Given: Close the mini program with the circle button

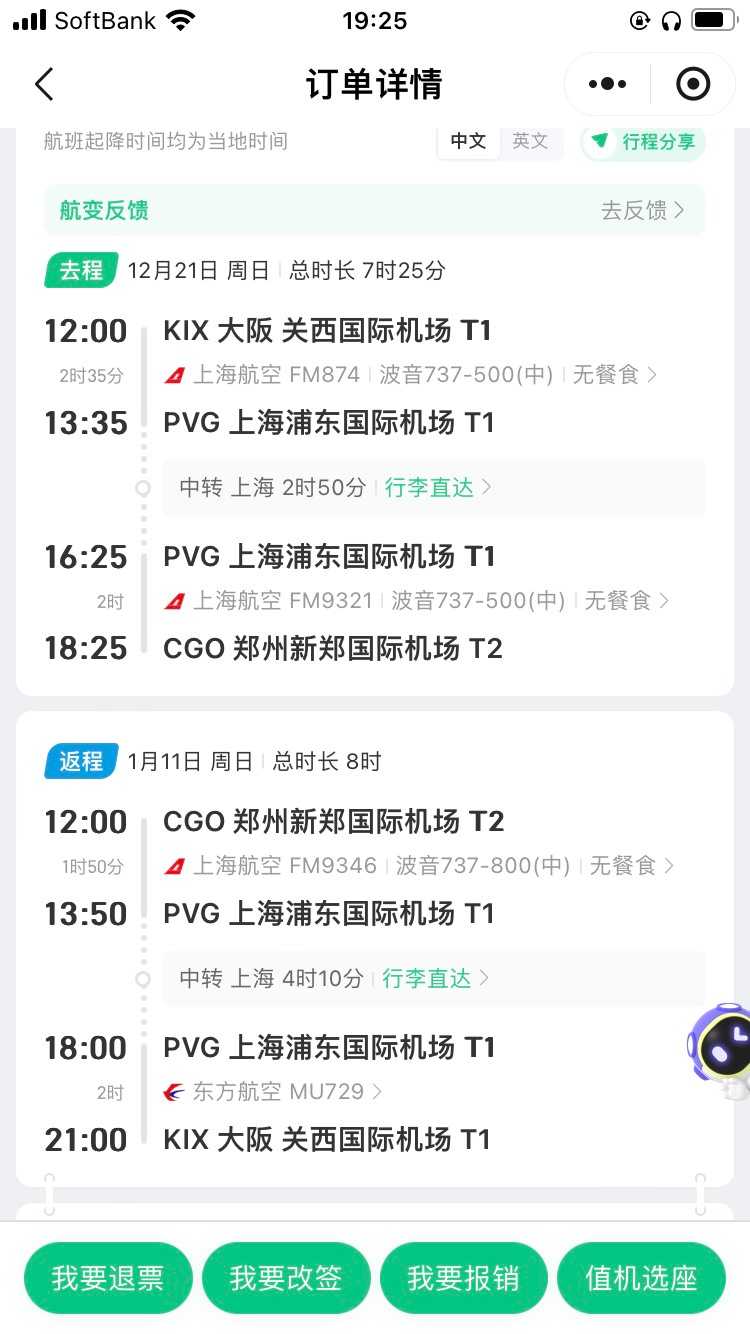Looking at the screenshot, I should 692,85.
